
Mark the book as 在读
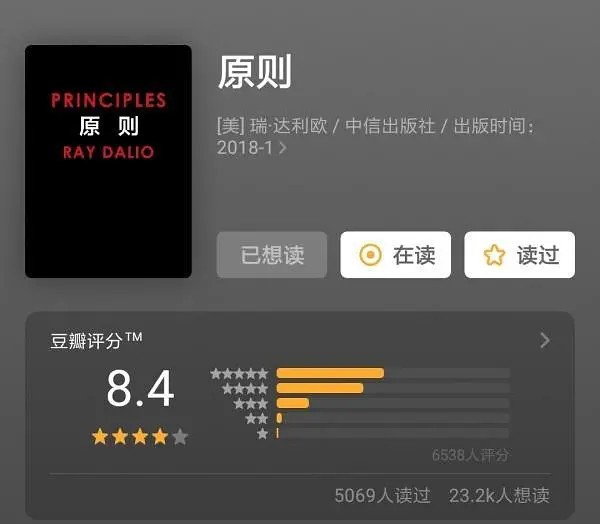tap(395, 255)
